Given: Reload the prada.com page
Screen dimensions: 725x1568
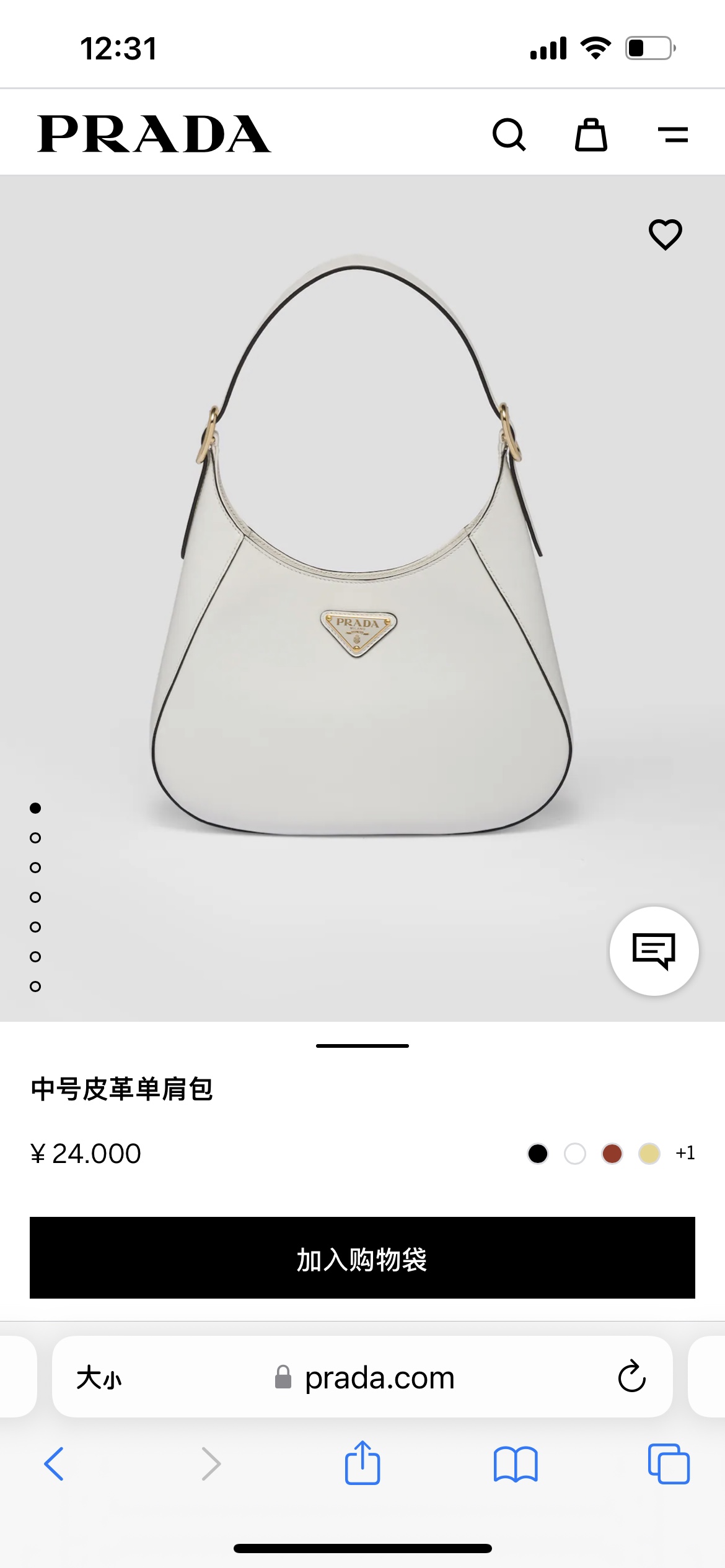Looking at the screenshot, I should (631, 1377).
